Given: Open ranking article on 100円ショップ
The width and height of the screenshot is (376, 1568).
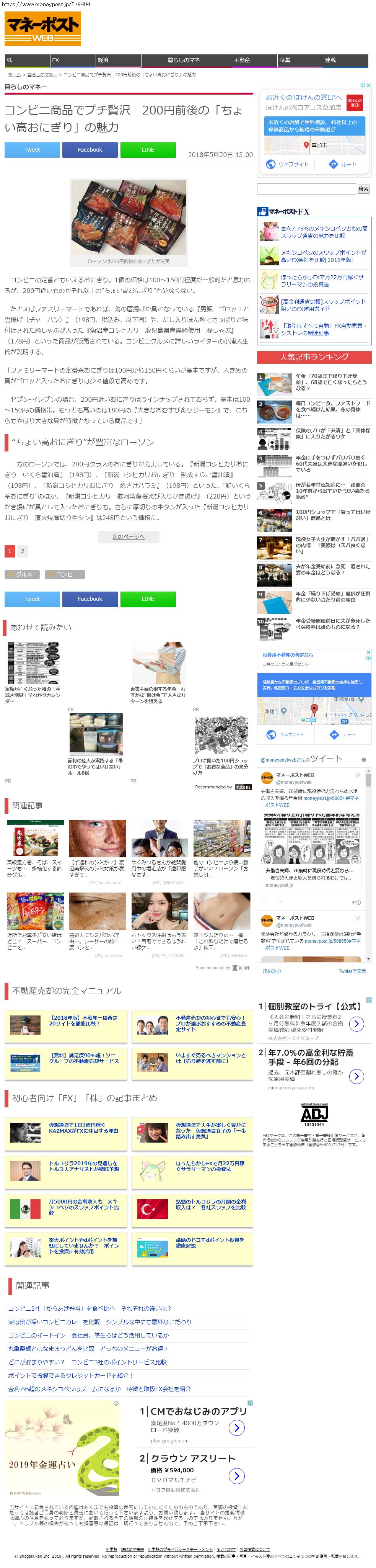Looking at the screenshot, I should (332, 515).
